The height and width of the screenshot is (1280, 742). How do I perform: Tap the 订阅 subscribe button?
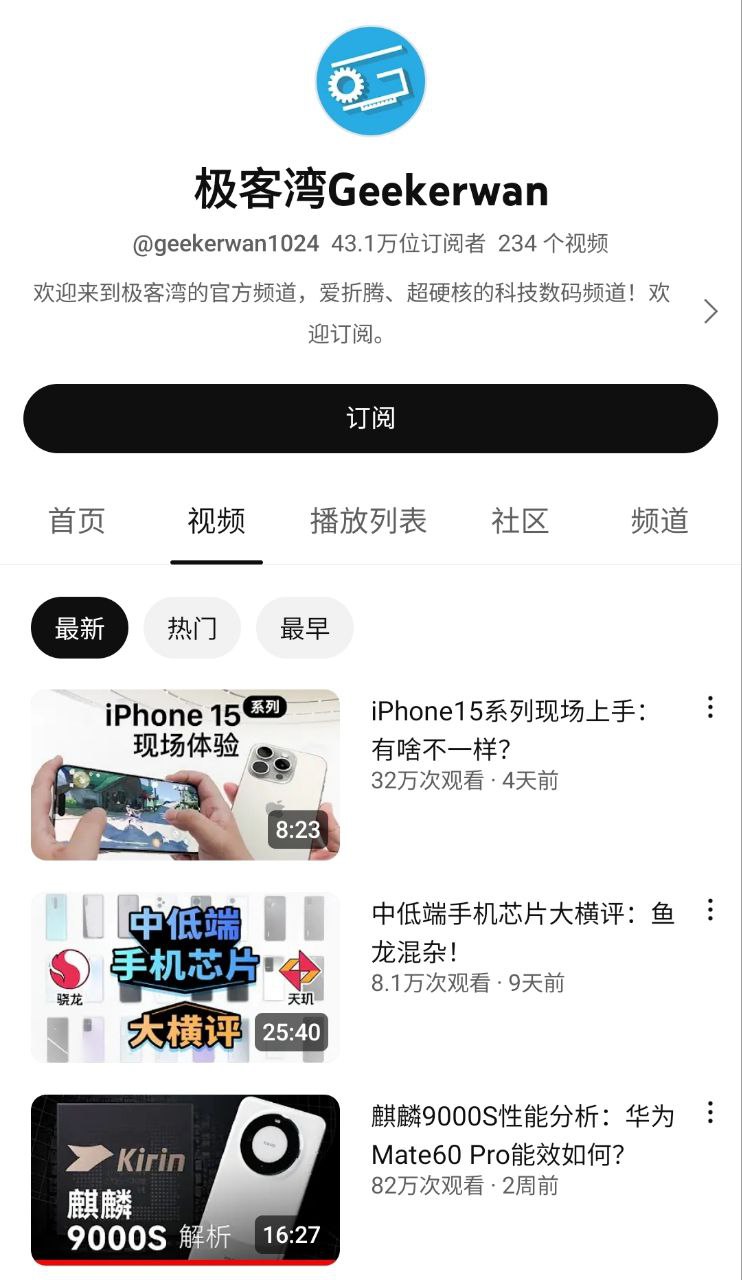pos(371,418)
